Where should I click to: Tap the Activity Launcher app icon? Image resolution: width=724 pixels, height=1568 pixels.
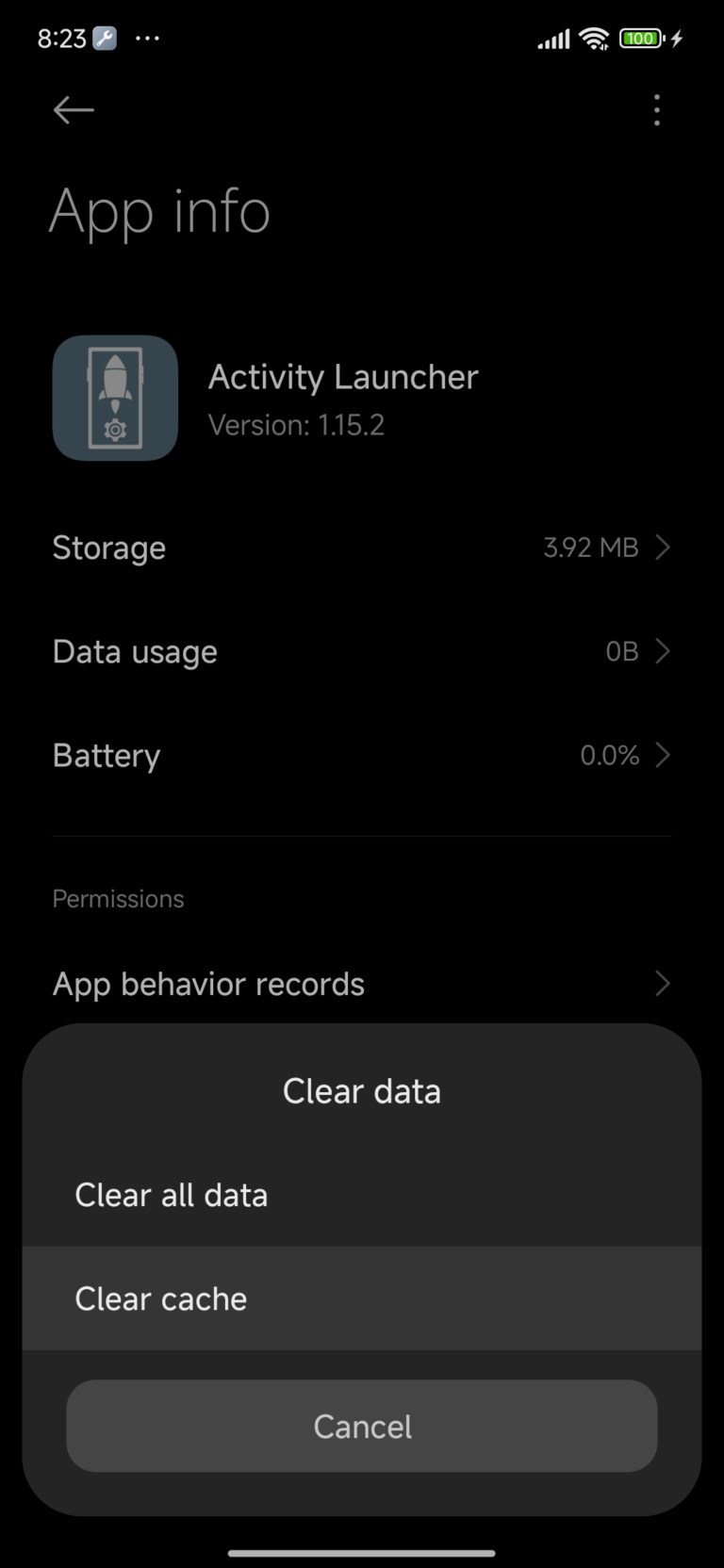click(114, 398)
